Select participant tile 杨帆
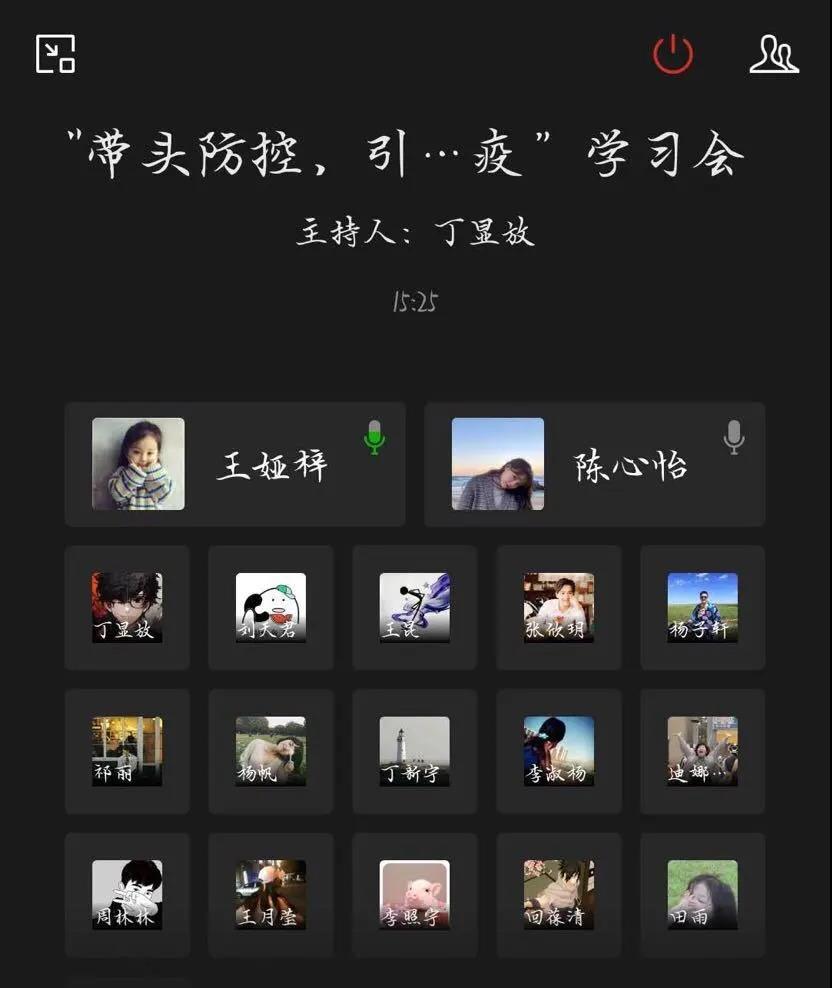Image resolution: width=832 pixels, height=988 pixels. (271, 751)
